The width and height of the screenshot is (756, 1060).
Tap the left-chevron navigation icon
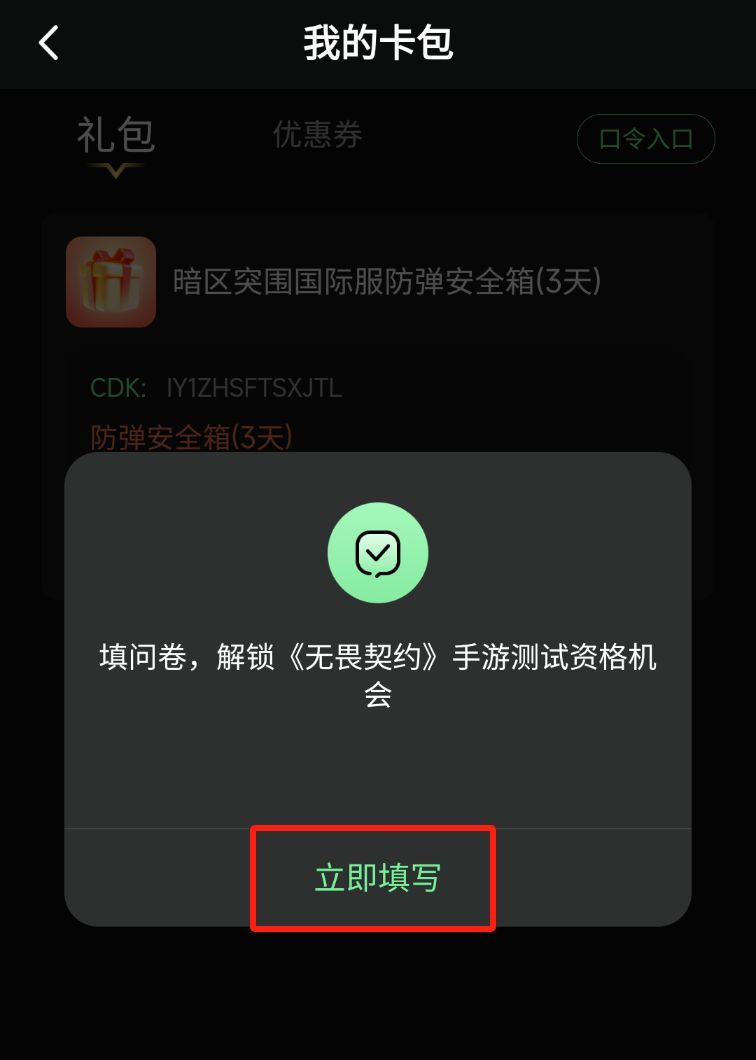(x=48, y=44)
